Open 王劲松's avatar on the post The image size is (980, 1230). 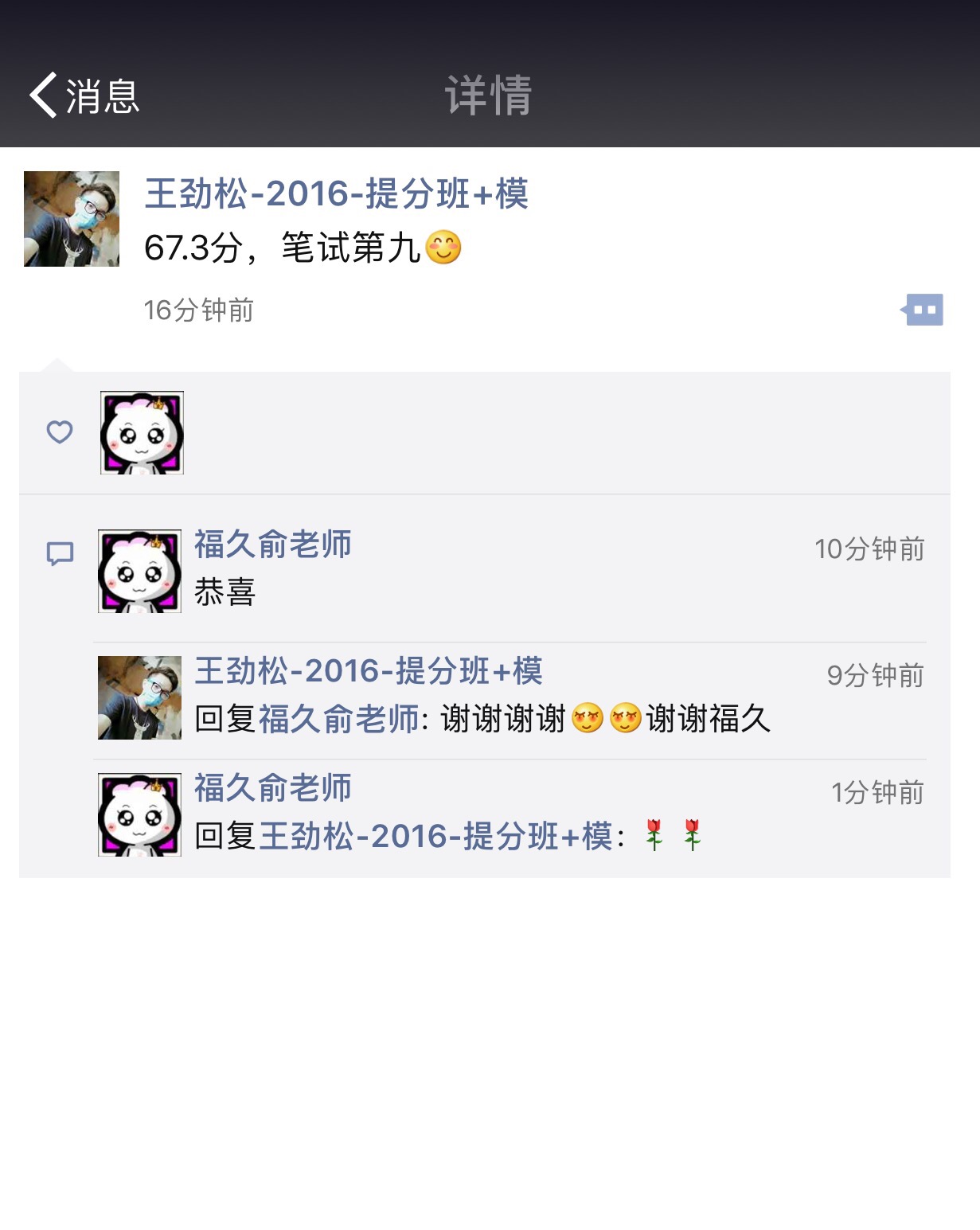72,219
